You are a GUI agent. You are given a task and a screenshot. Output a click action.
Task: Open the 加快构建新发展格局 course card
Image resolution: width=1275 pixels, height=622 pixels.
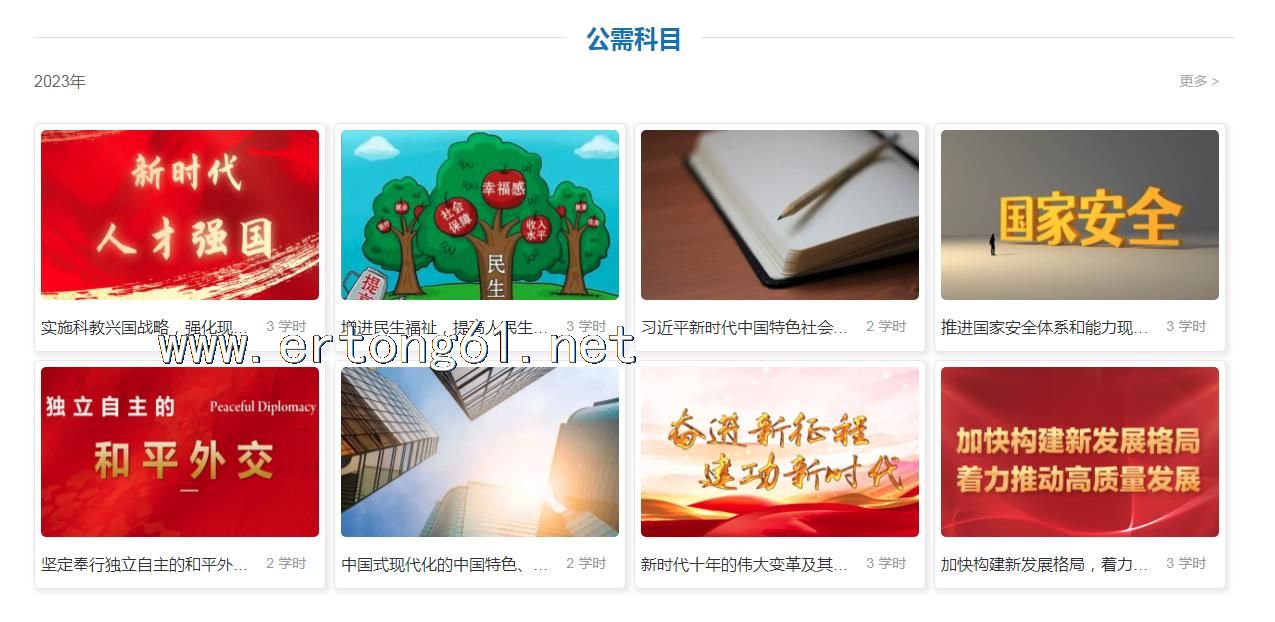click(x=1080, y=452)
